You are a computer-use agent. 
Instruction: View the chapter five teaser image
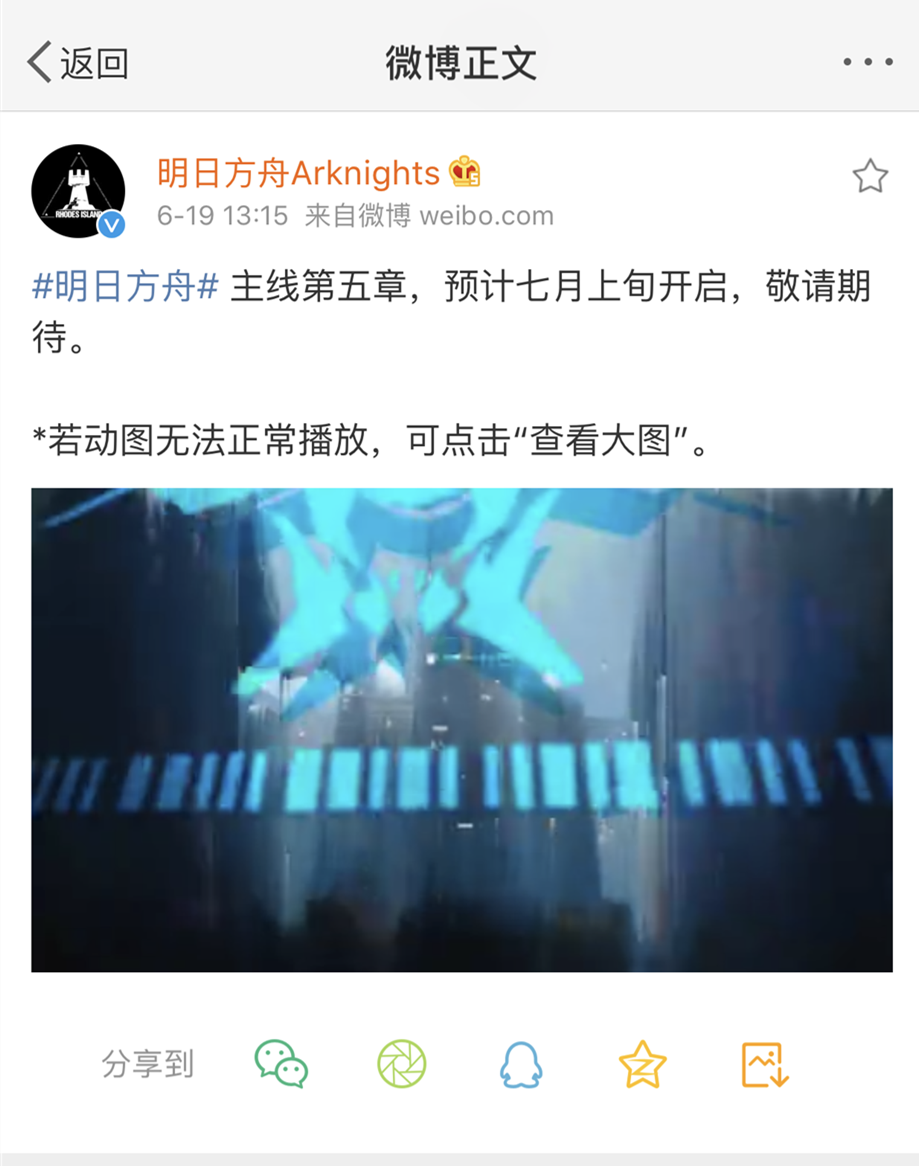click(461, 729)
